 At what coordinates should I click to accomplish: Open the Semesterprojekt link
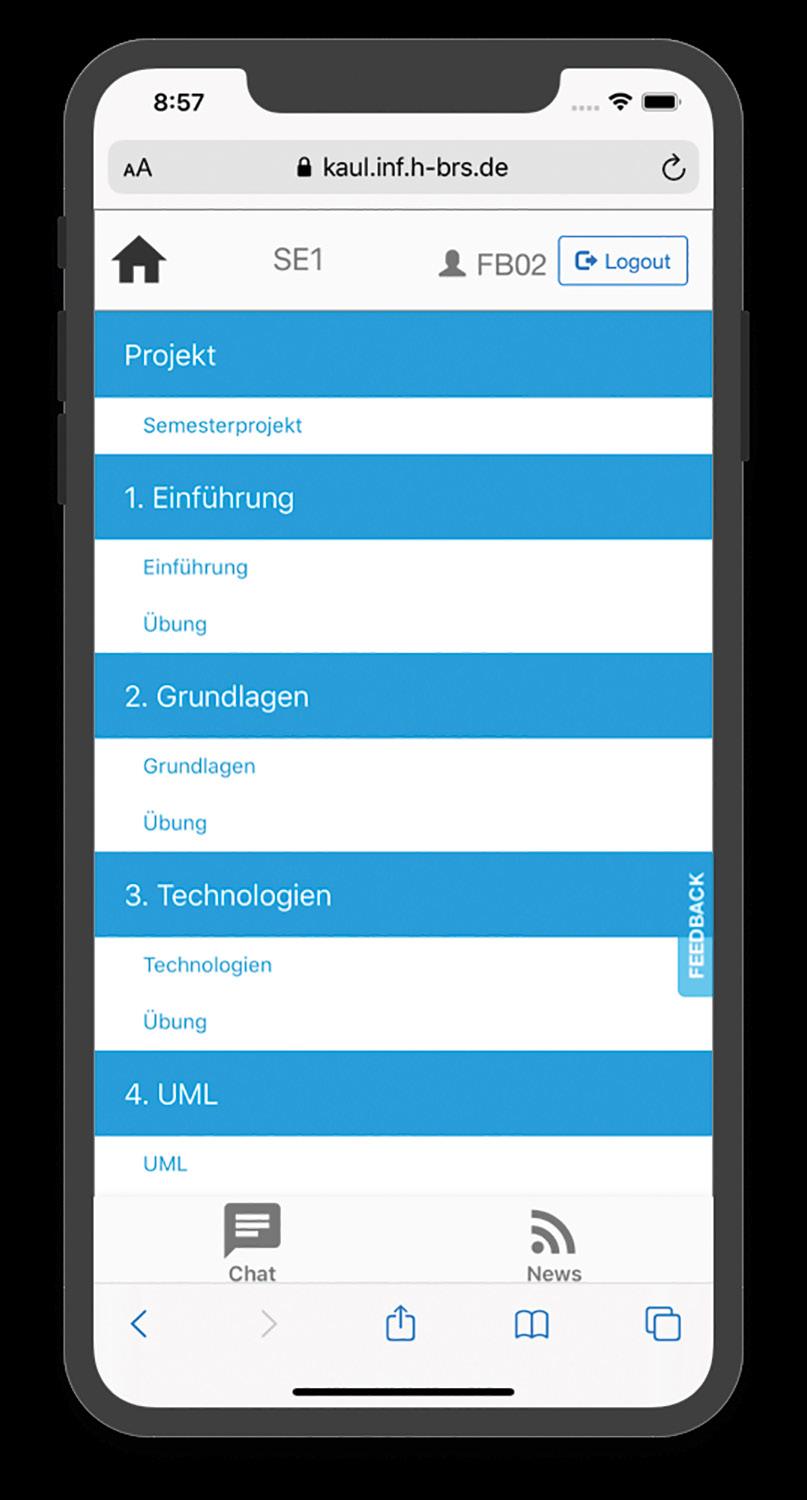pos(222,425)
